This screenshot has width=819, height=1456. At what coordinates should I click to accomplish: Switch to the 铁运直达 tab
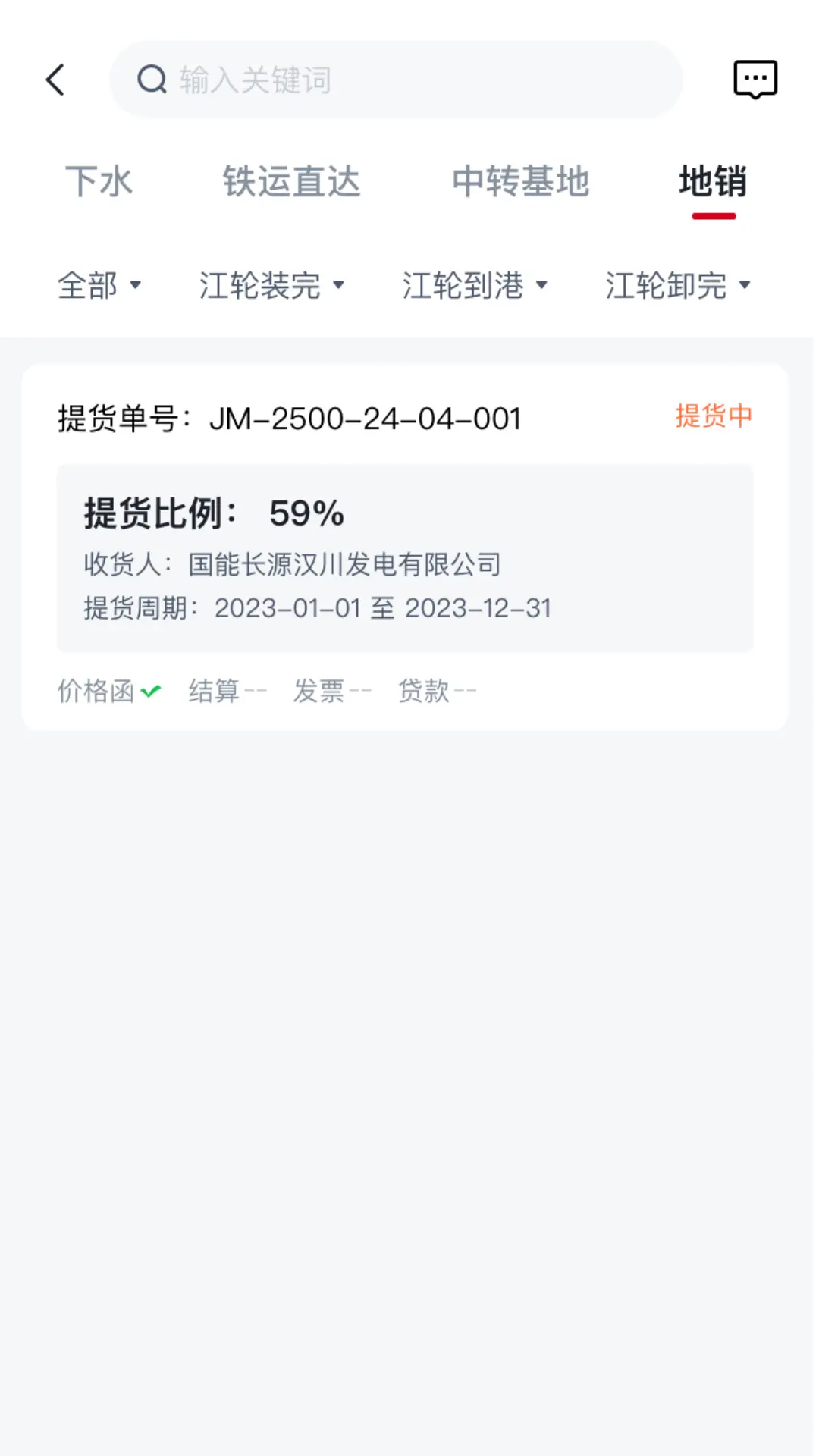(292, 182)
